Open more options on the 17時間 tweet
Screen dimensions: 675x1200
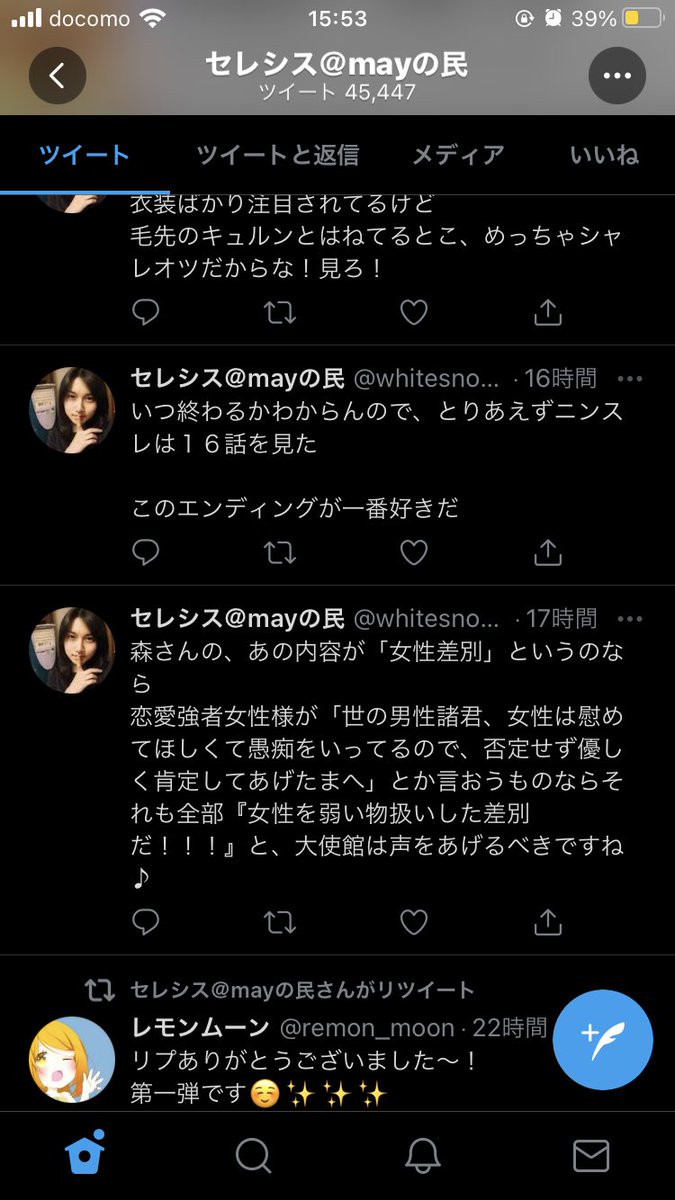click(x=630, y=619)
